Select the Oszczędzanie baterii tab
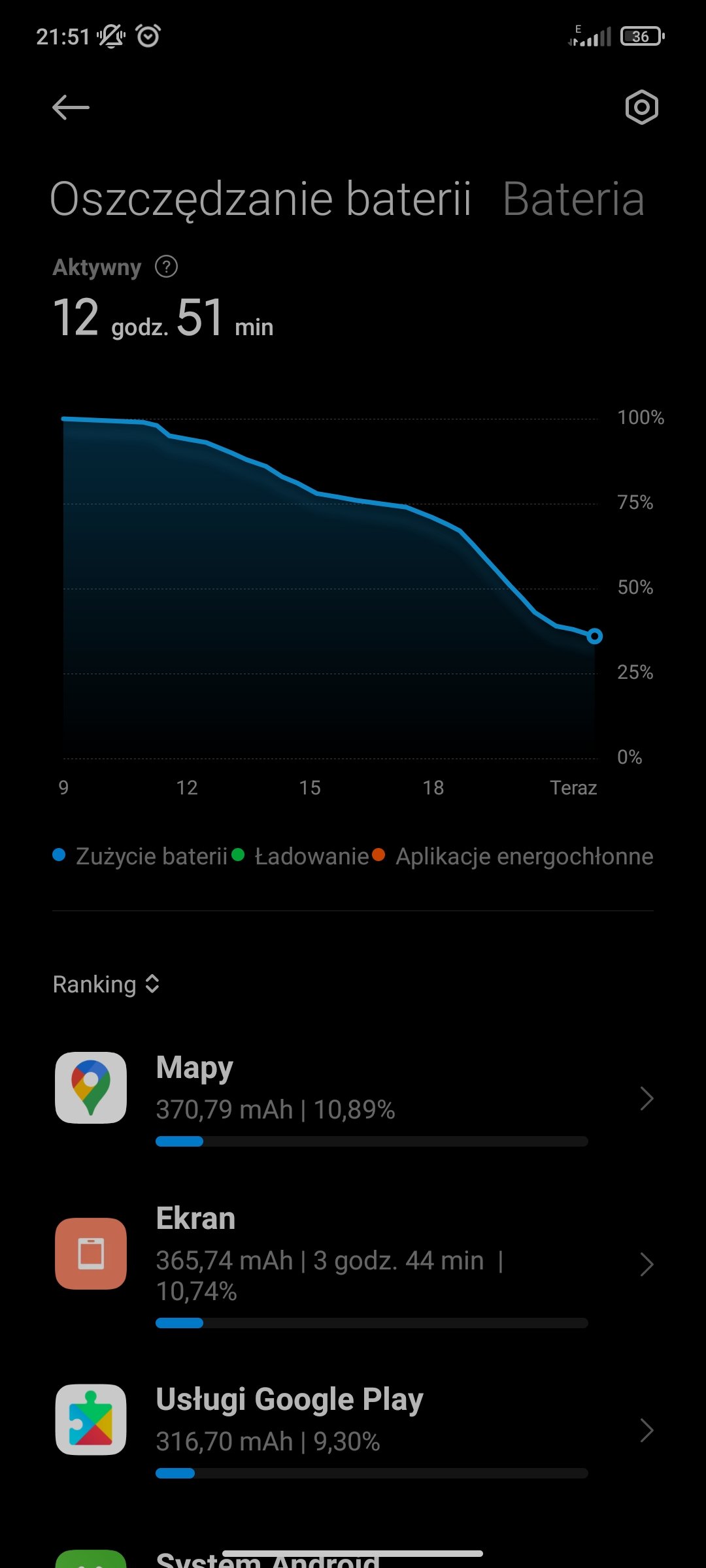Screen dimensions: 706x1568 tap(260, 200)
